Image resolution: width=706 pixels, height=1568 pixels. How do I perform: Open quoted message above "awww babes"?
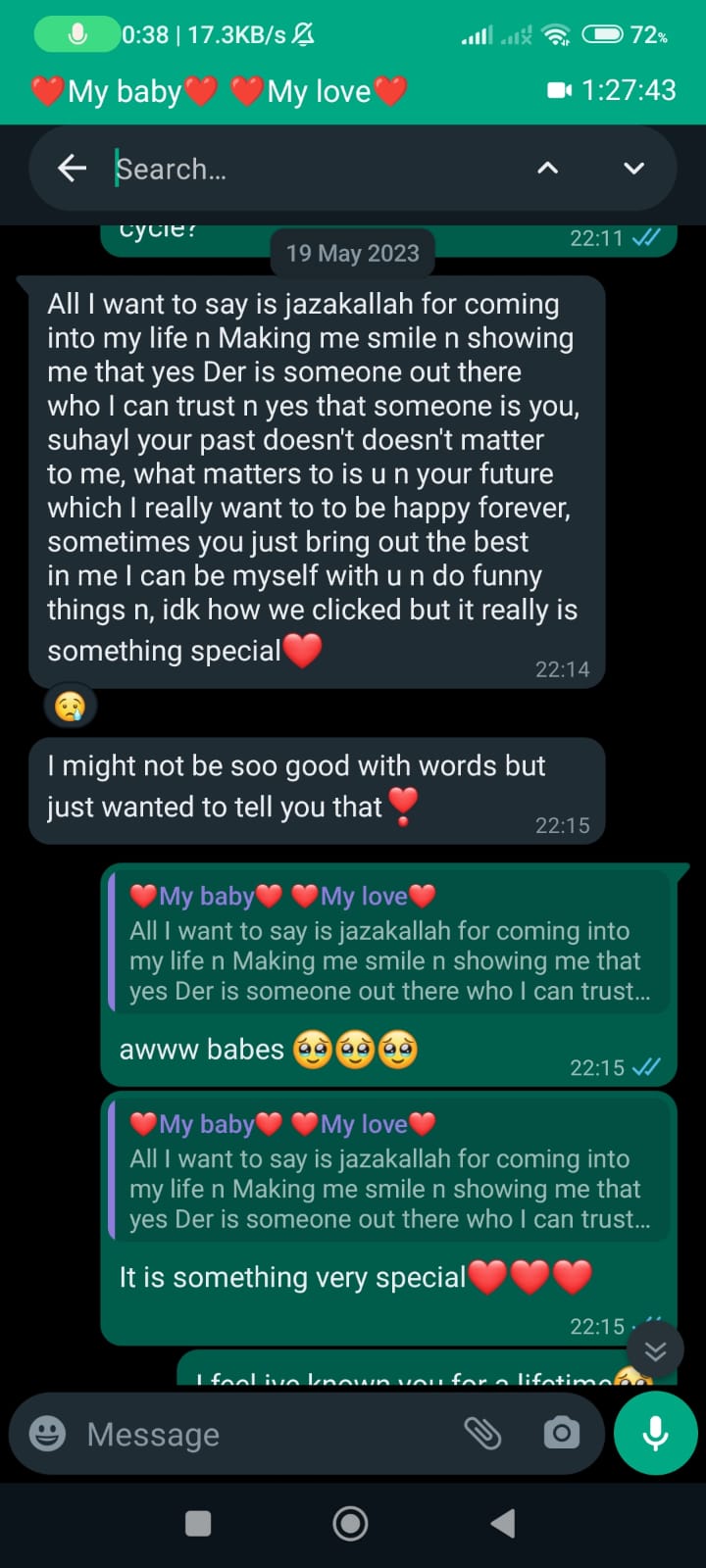[x=389, y=945]
